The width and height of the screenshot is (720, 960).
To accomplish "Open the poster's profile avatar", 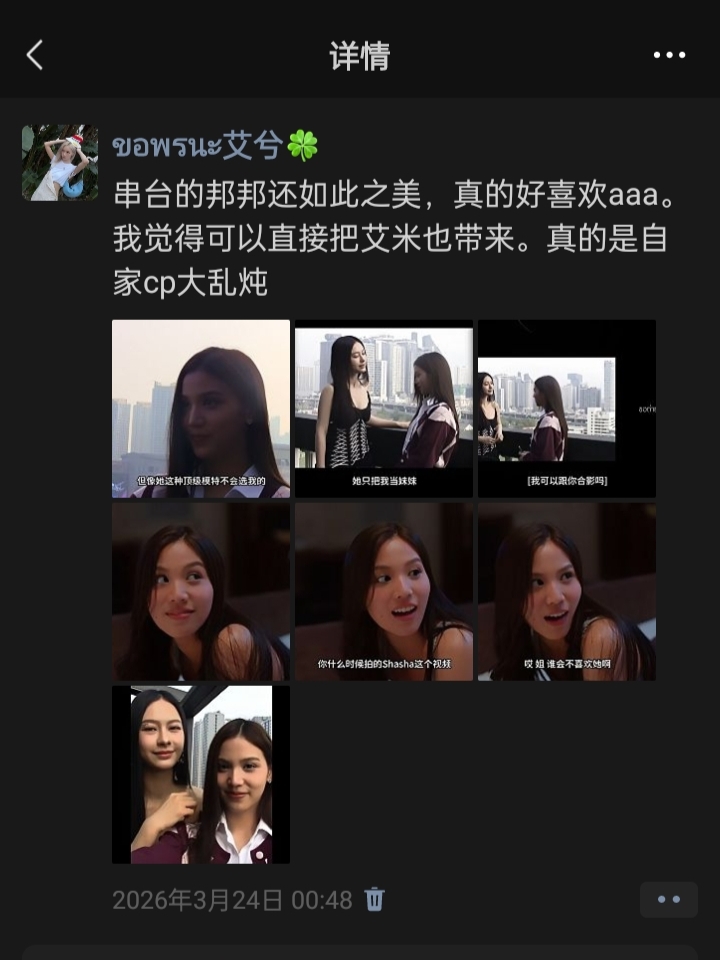I will (60, 163).
